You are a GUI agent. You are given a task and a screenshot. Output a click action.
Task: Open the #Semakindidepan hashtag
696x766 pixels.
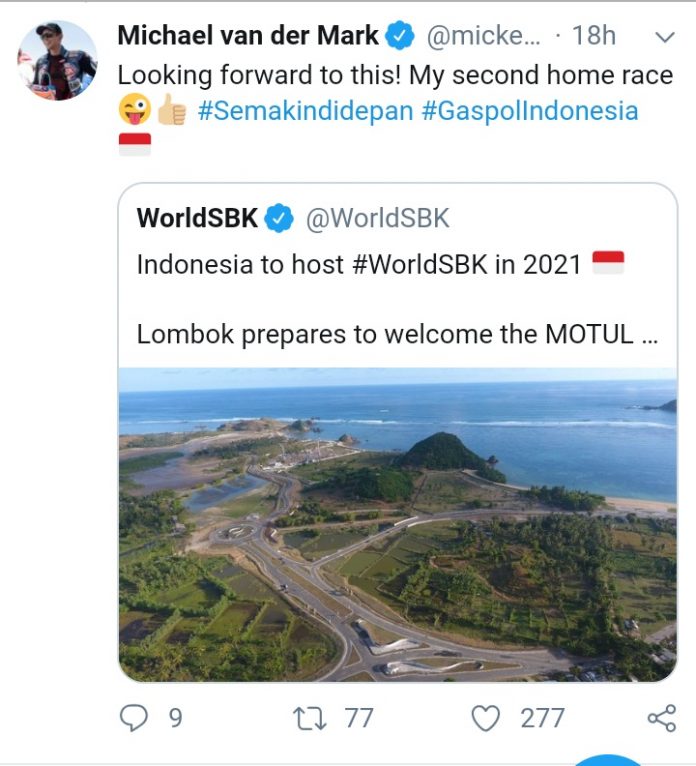click(x=305, y=110)
